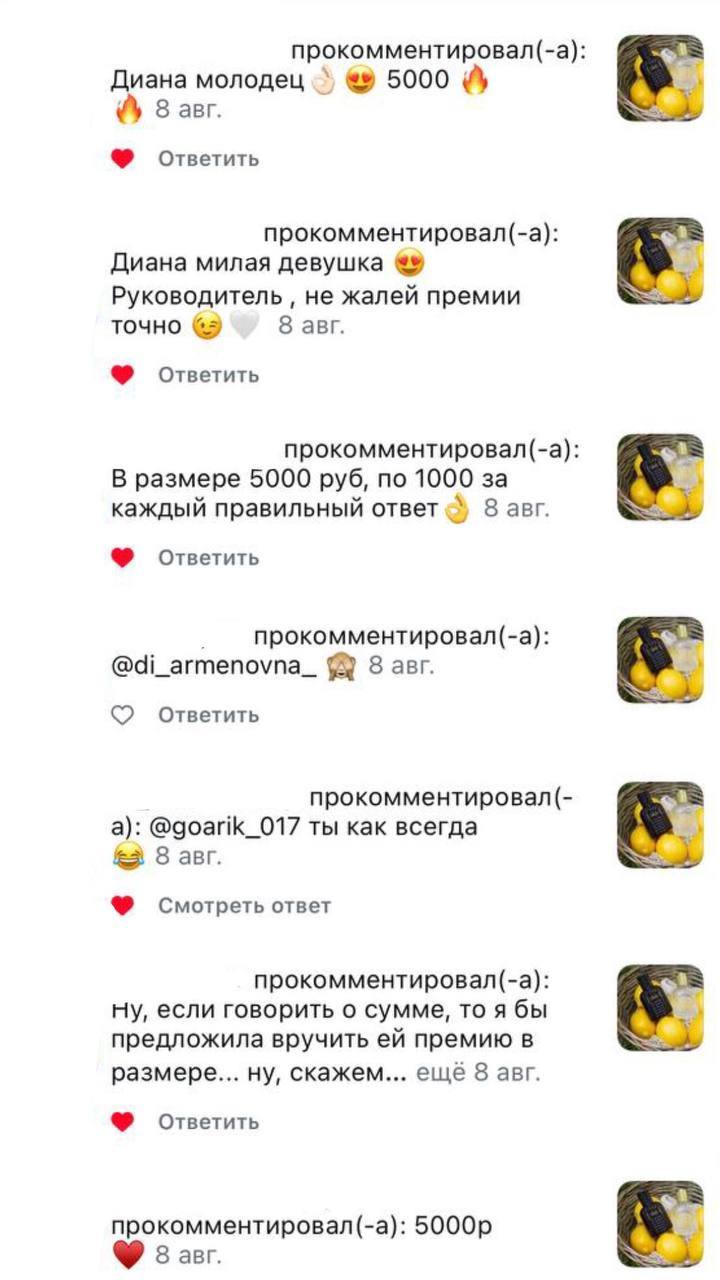The height and width of the screenshot is (1280, 720).
Task: Open the post thumbnail next to "5000р" comment
Action: [660, 1224]
